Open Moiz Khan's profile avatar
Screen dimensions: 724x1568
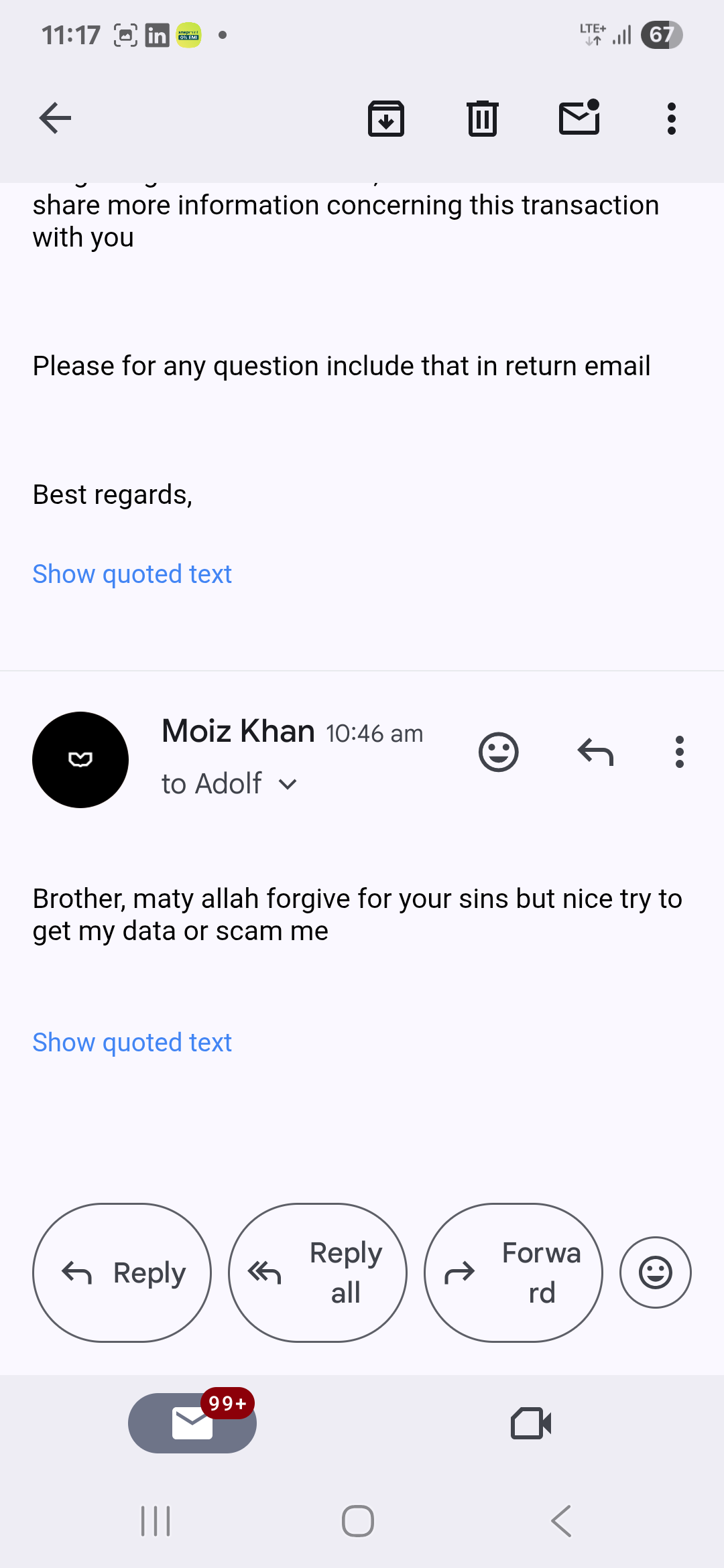pyautogui.click(x=80, y=759)
